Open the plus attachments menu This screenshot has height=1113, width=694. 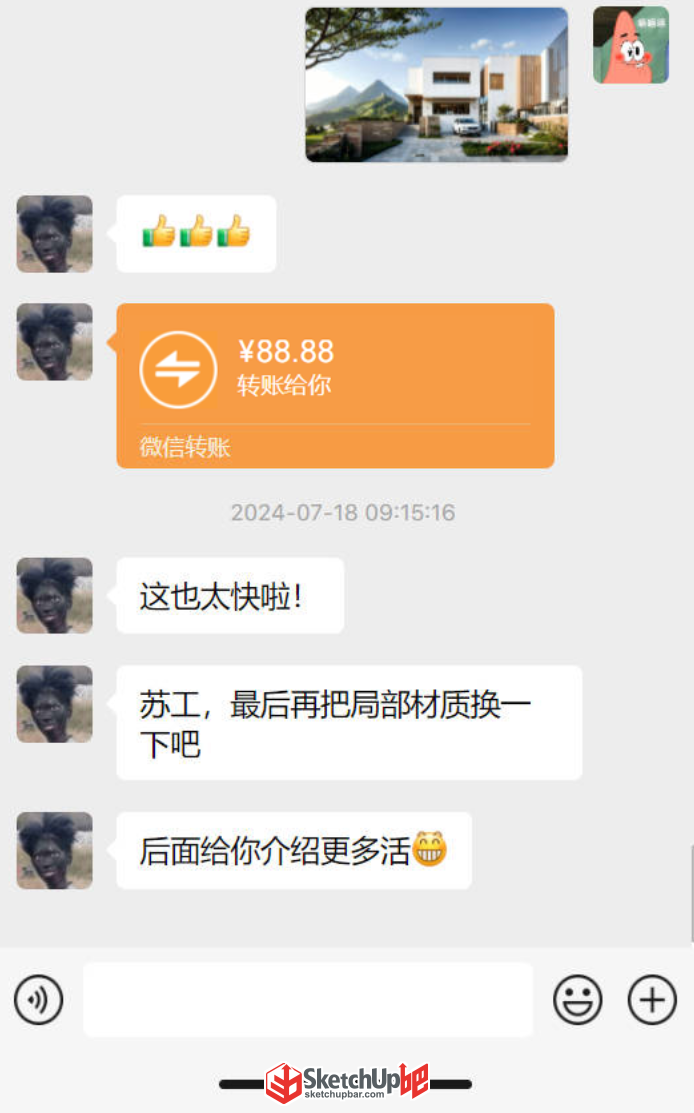[652, 999]
